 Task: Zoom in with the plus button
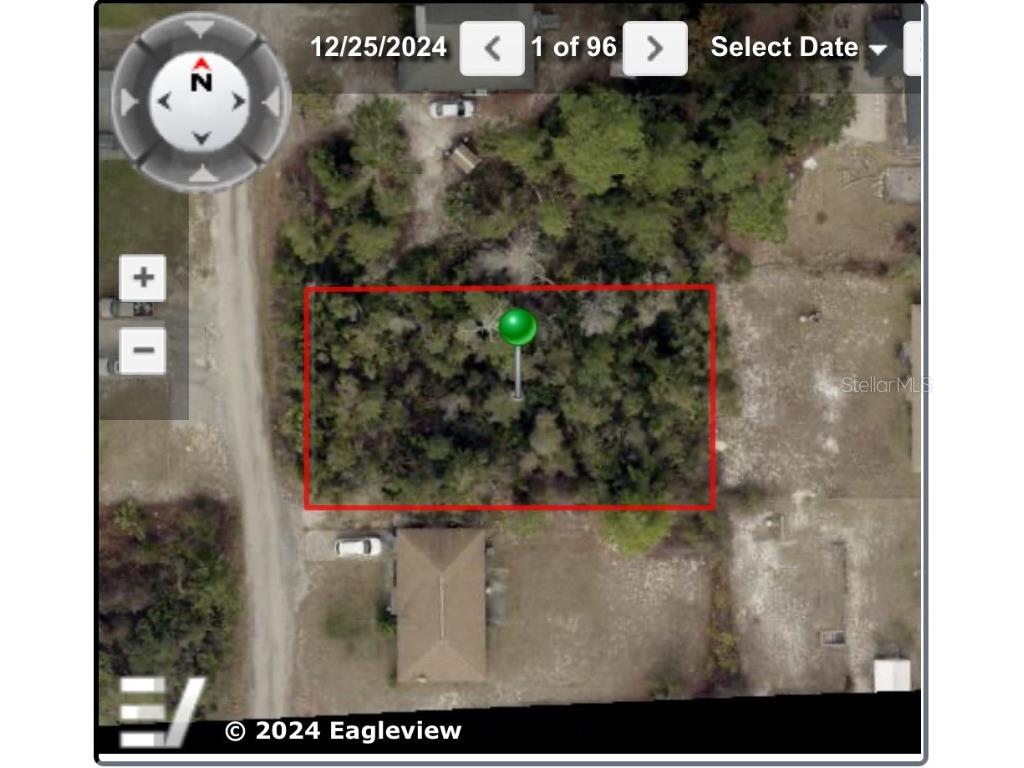pyautogui.click(x=143, y=278)
